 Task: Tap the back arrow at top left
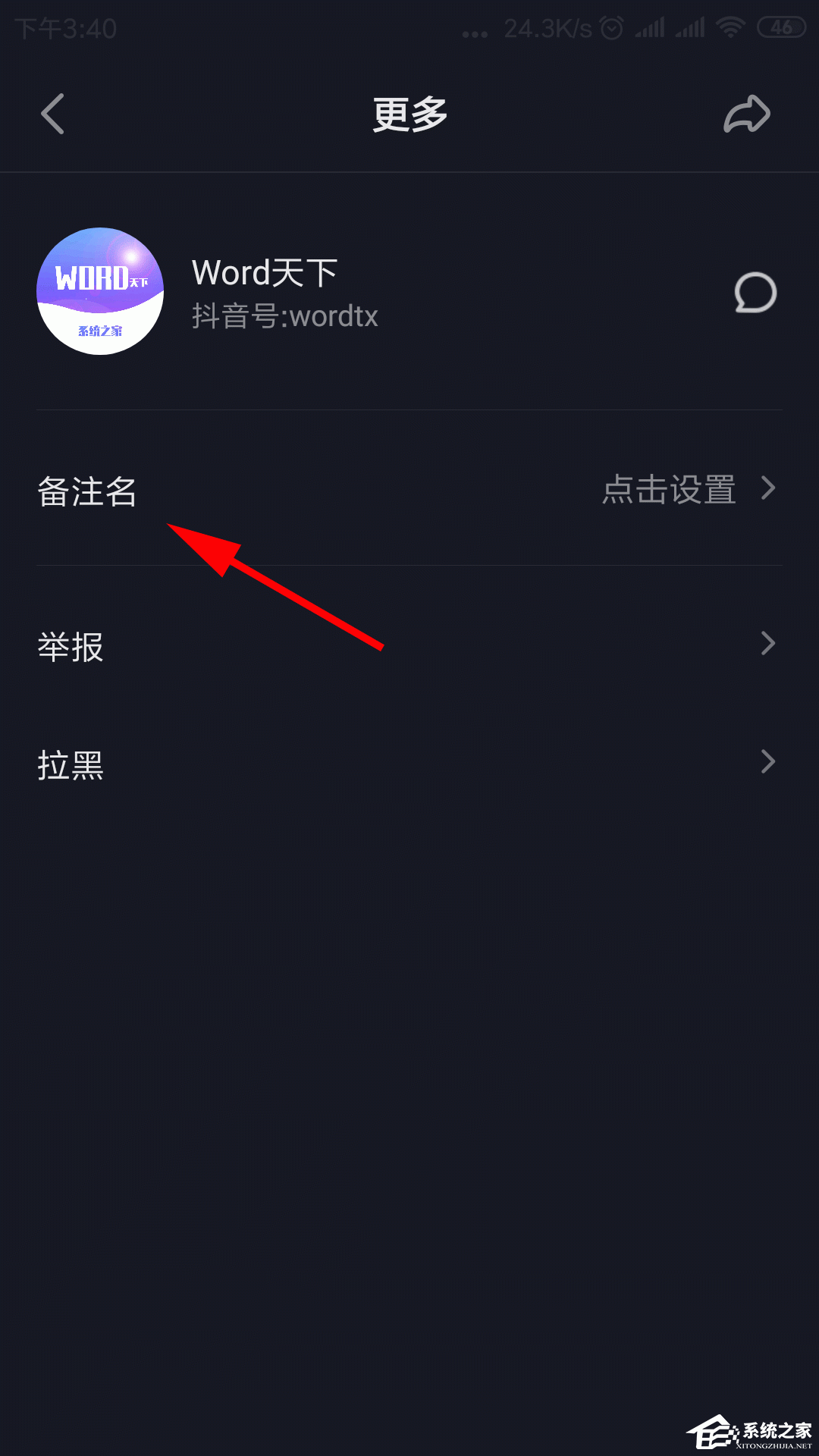[x=52, y=114]
